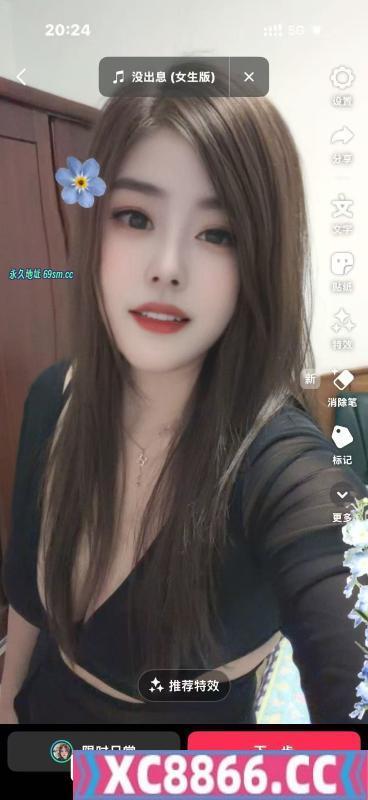This screenshot has width=368, height=800.
Task: Add text with the 文字 tool
Action: [x=342, y=212]
